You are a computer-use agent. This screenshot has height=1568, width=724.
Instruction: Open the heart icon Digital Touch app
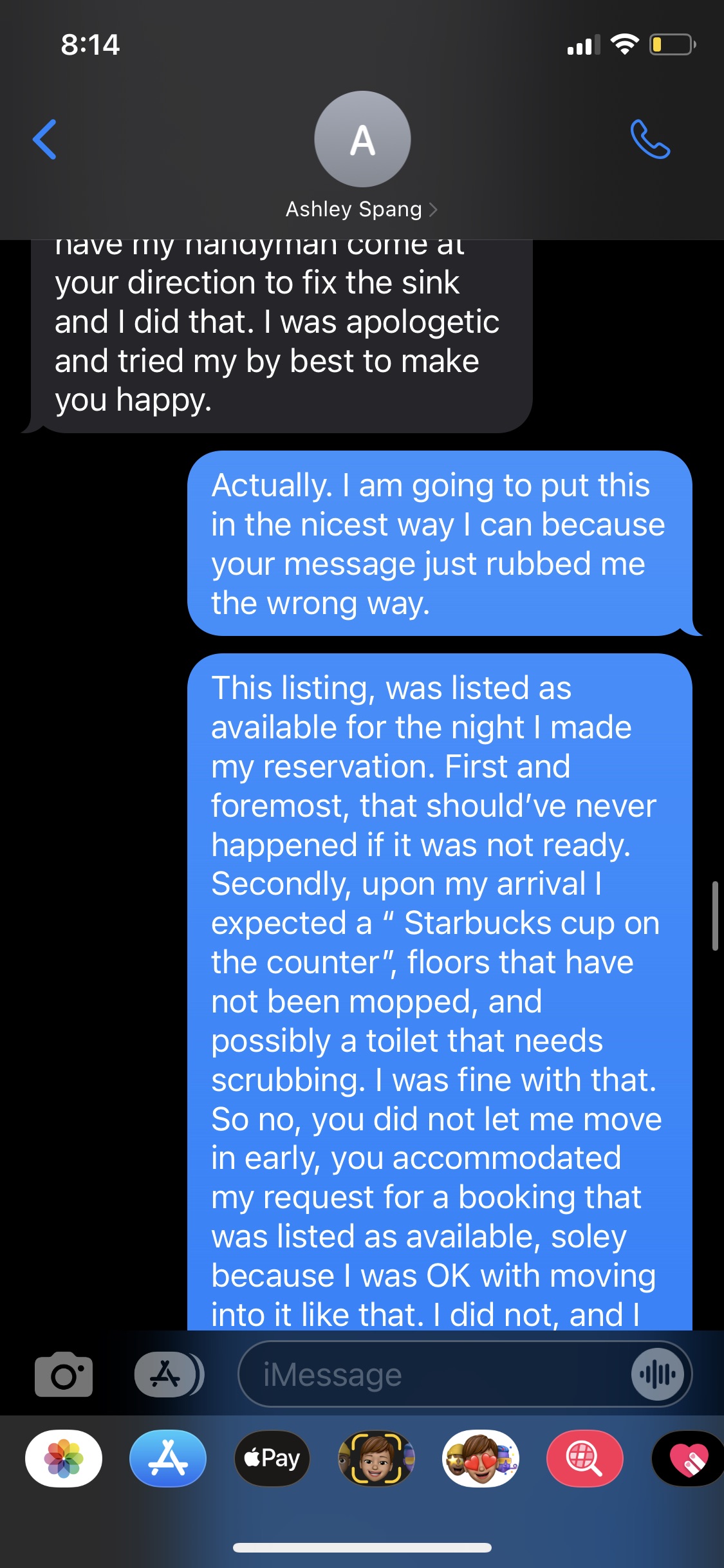(688, 1458)
